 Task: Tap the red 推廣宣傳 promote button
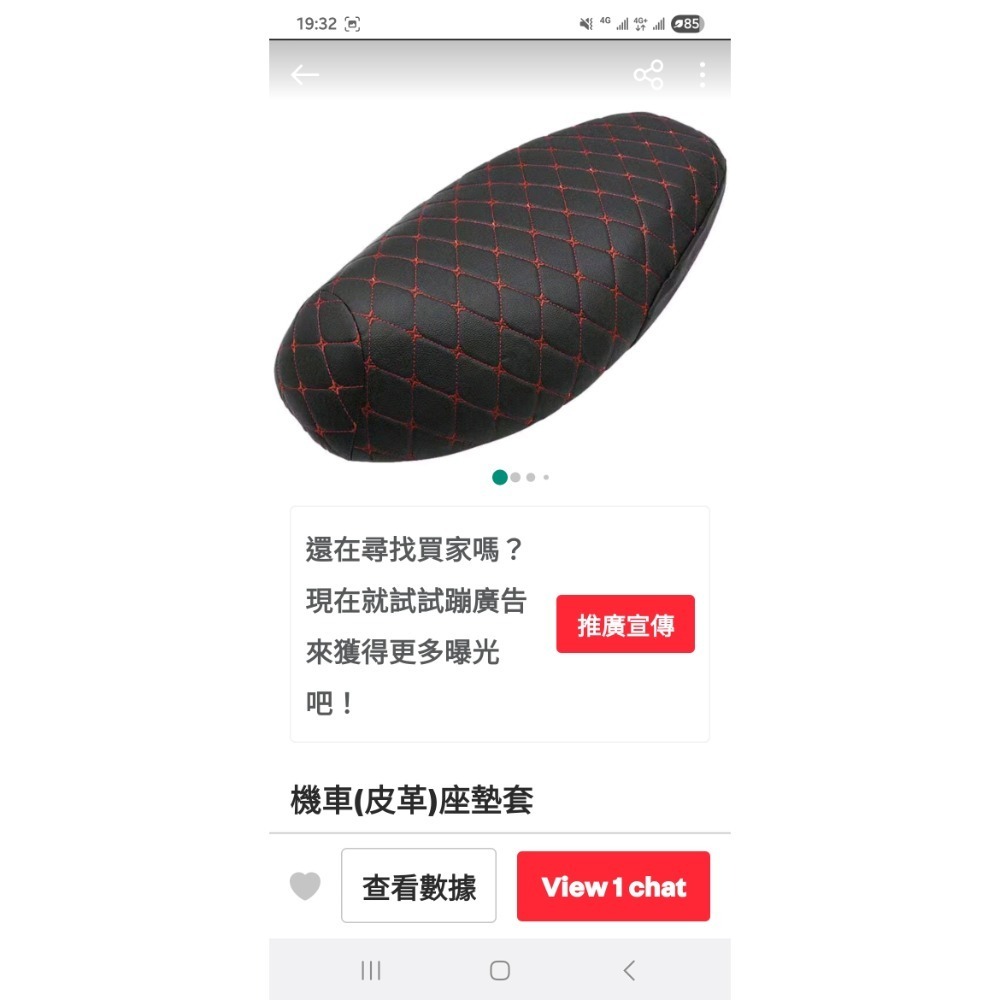point(625,625)
